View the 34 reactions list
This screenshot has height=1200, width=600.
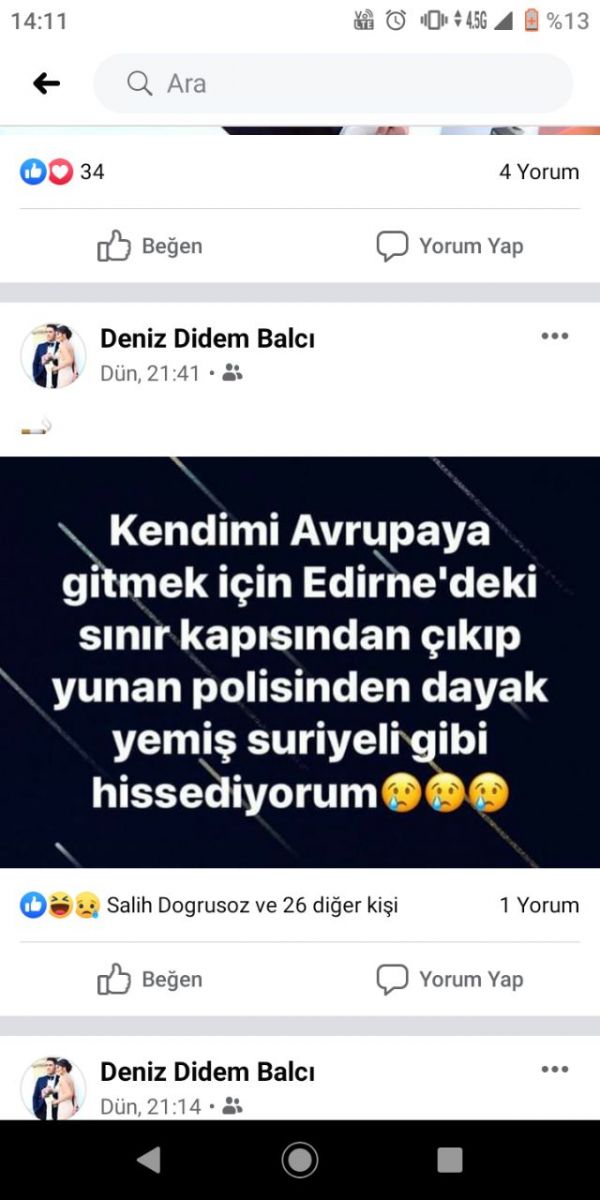click(x=62, y=172)
